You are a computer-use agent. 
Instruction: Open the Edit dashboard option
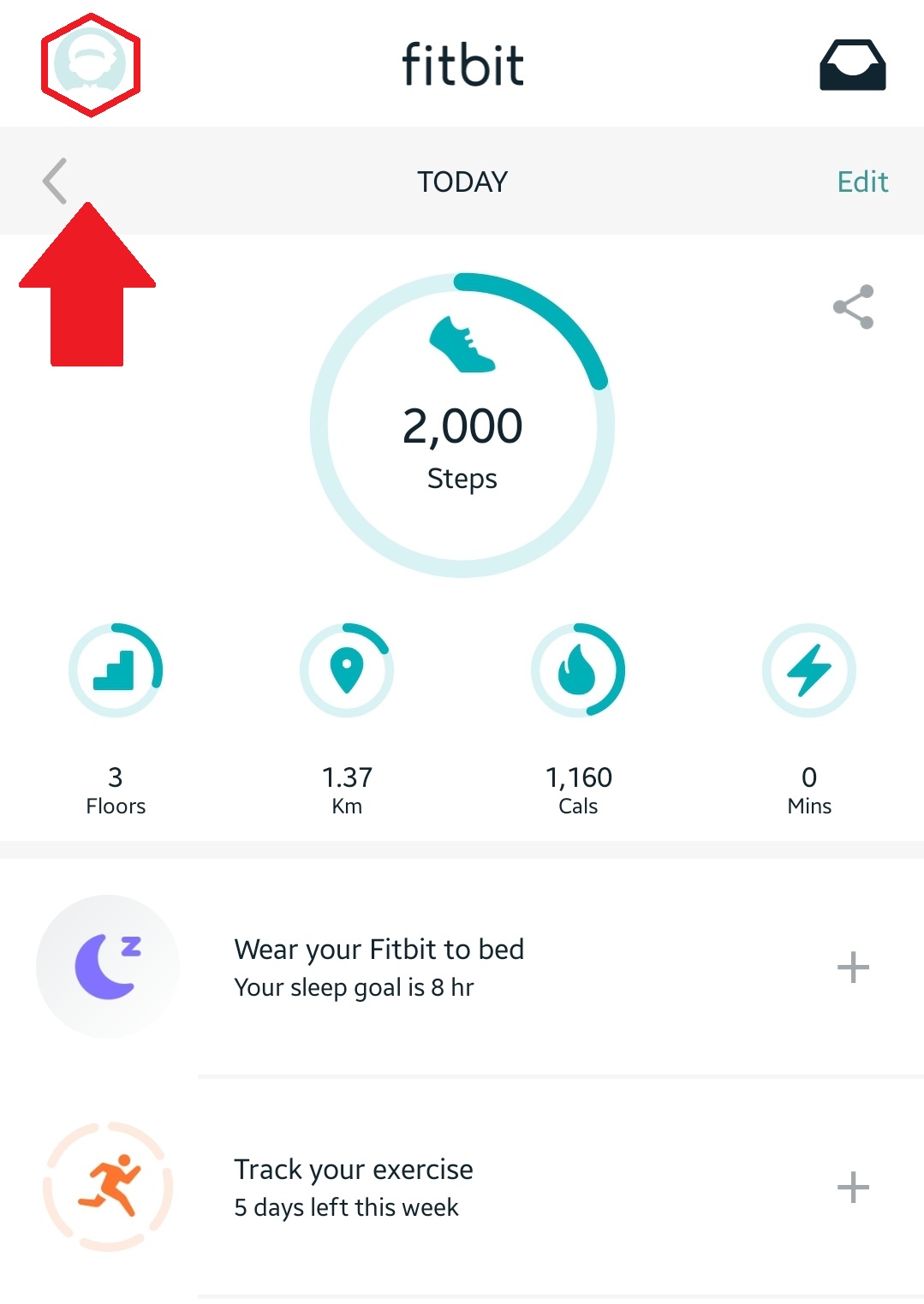pyautogui.click(x=861, y=181)
